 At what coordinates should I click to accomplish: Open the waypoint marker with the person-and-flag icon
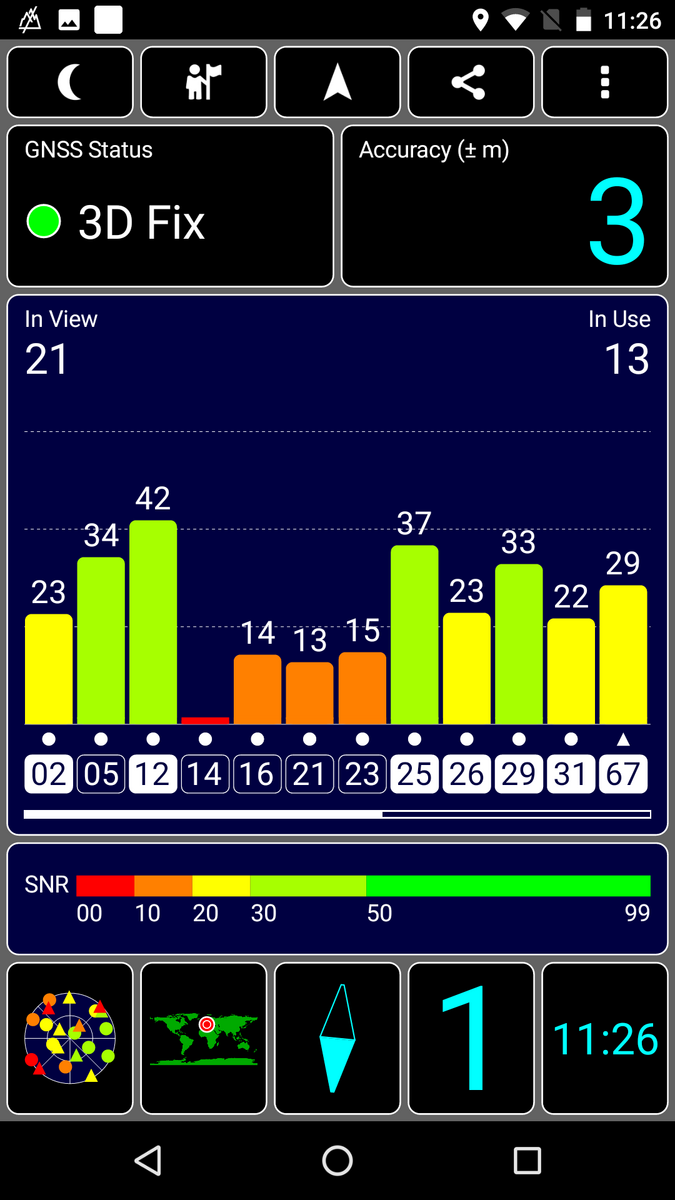[x=204, y=83]
